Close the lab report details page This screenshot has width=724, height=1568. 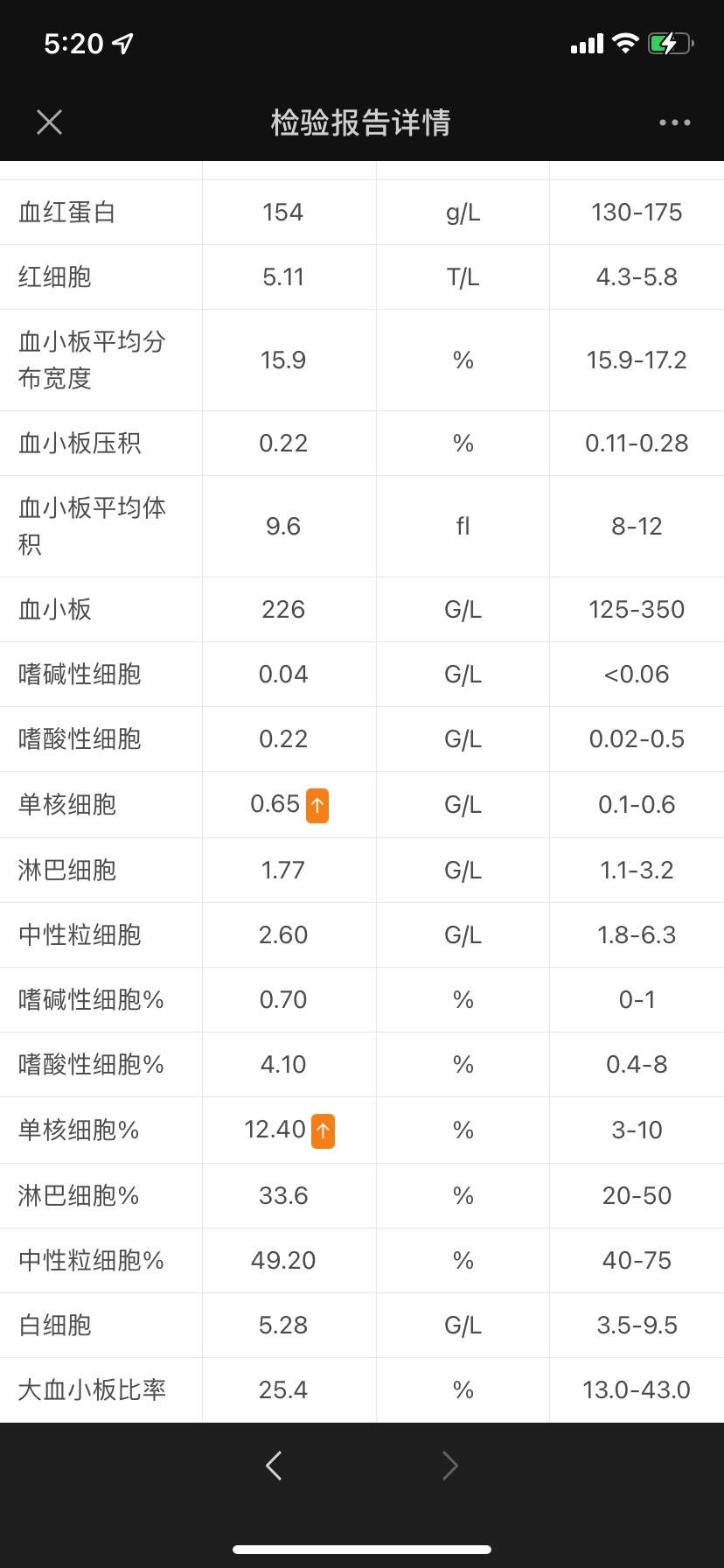tap(50, 122)
